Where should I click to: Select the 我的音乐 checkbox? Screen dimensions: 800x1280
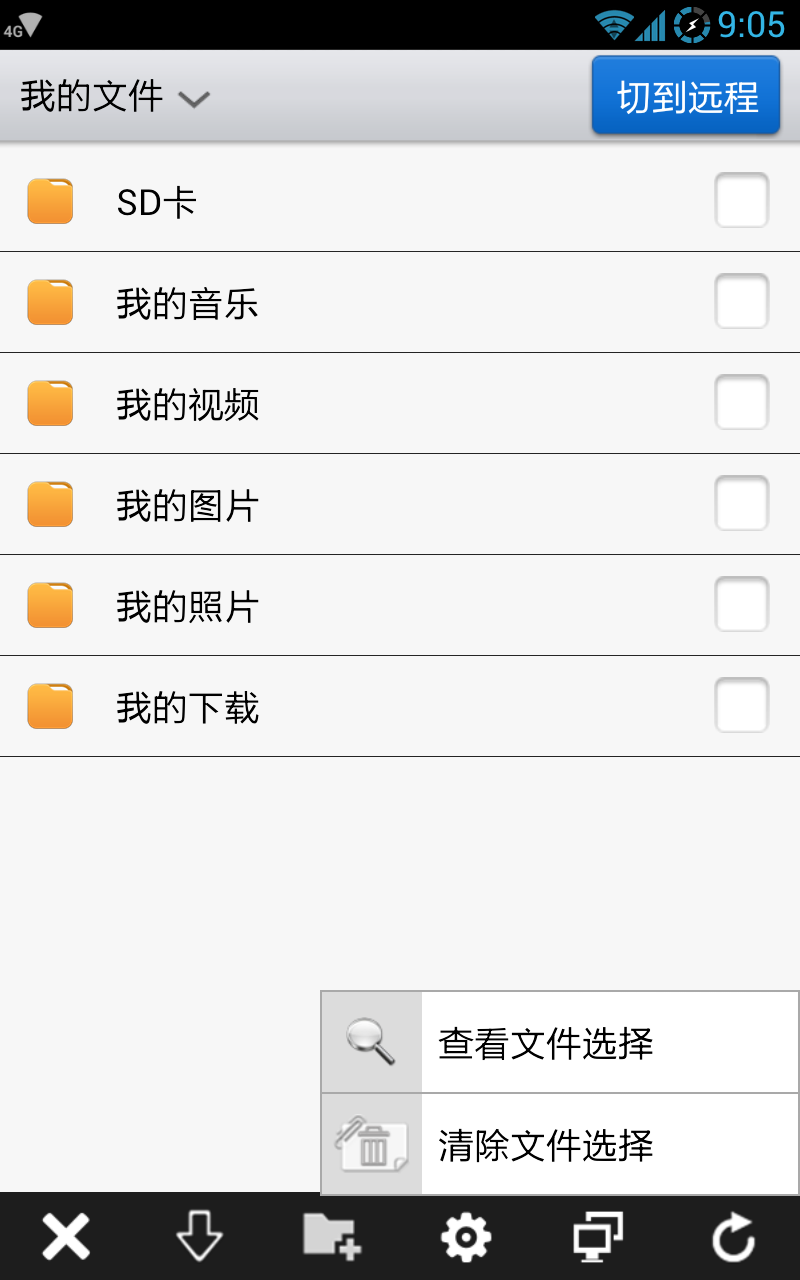(741, 301)
